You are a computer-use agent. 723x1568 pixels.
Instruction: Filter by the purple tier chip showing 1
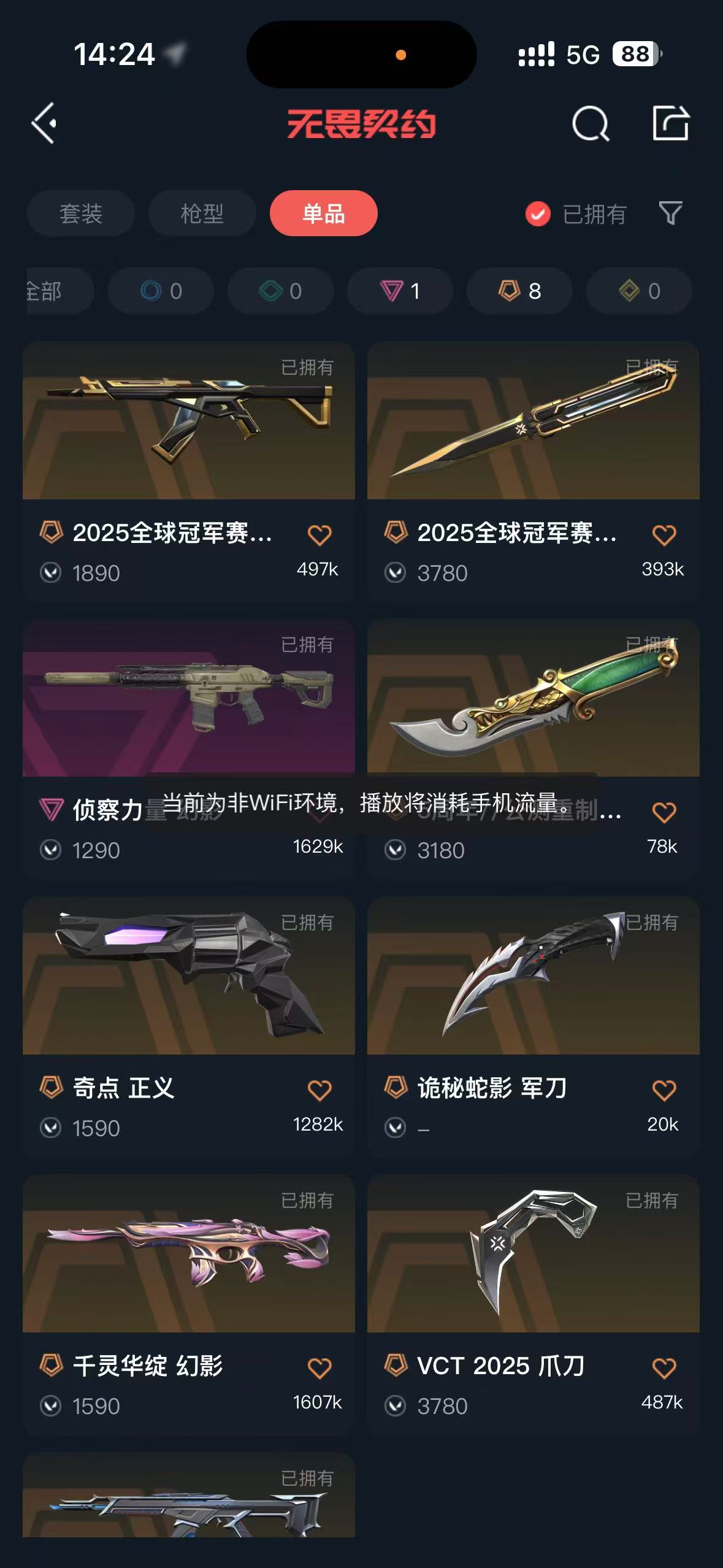[400, 291]
